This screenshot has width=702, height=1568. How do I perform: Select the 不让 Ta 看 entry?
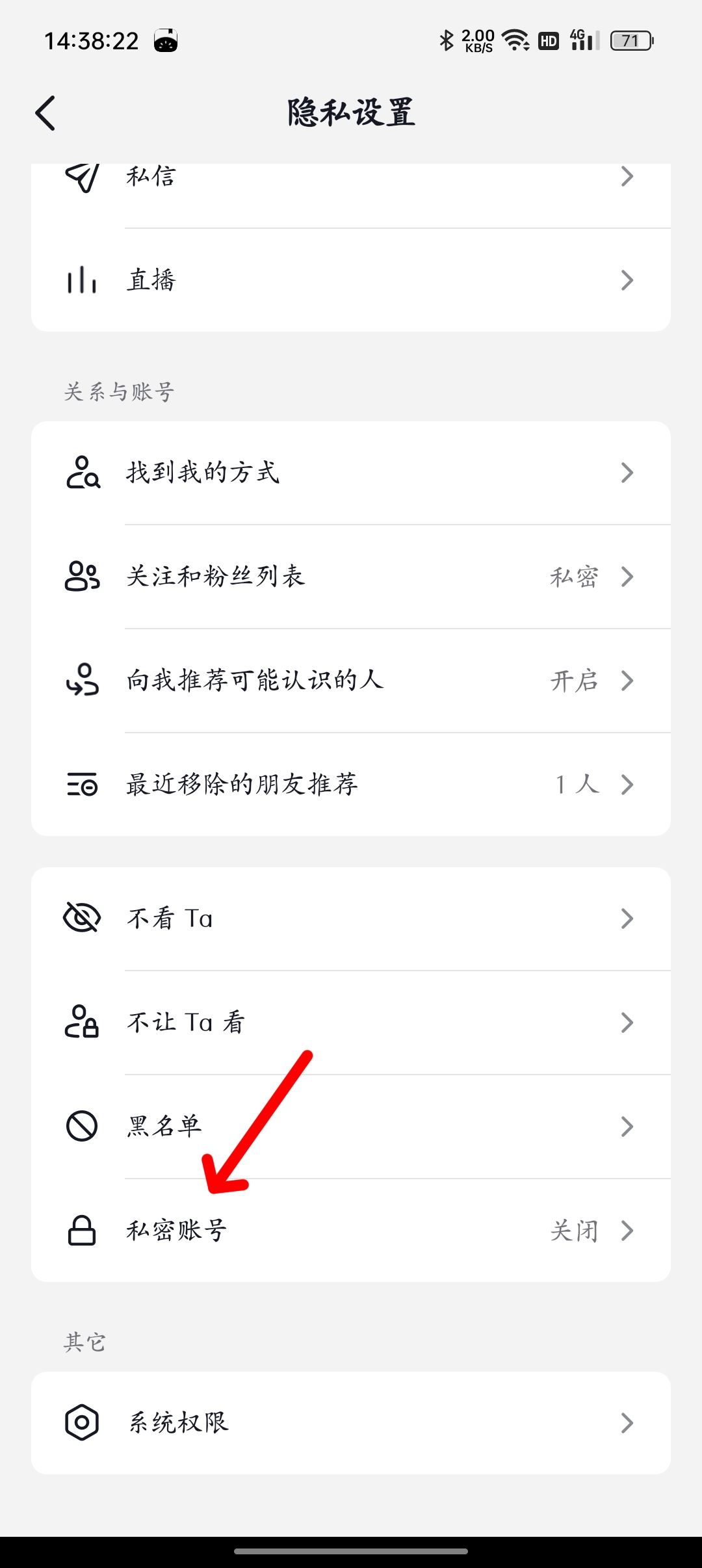click(x=351, y=1023)
